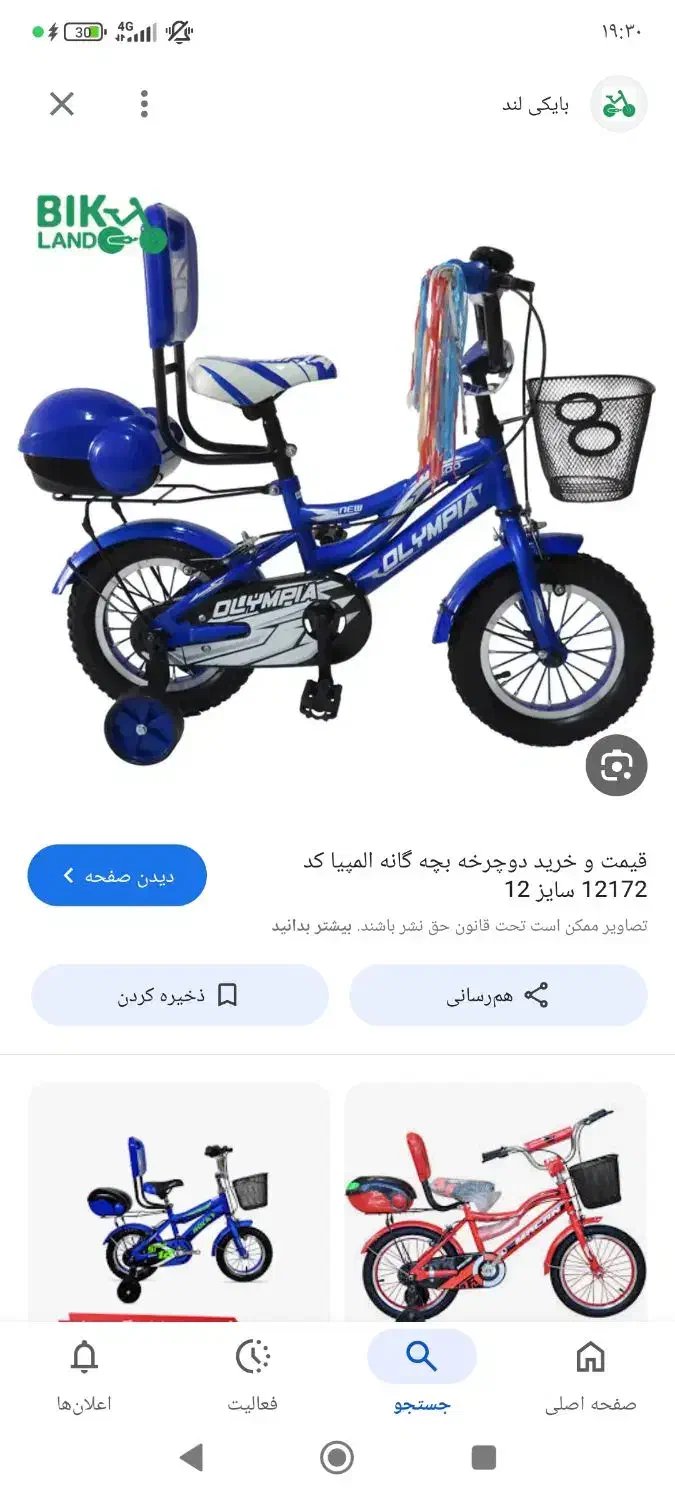Follow the بیشتر بدانید (learn more) link
Viewport: 675px width, 1500px height.
[x=312, y=926]
